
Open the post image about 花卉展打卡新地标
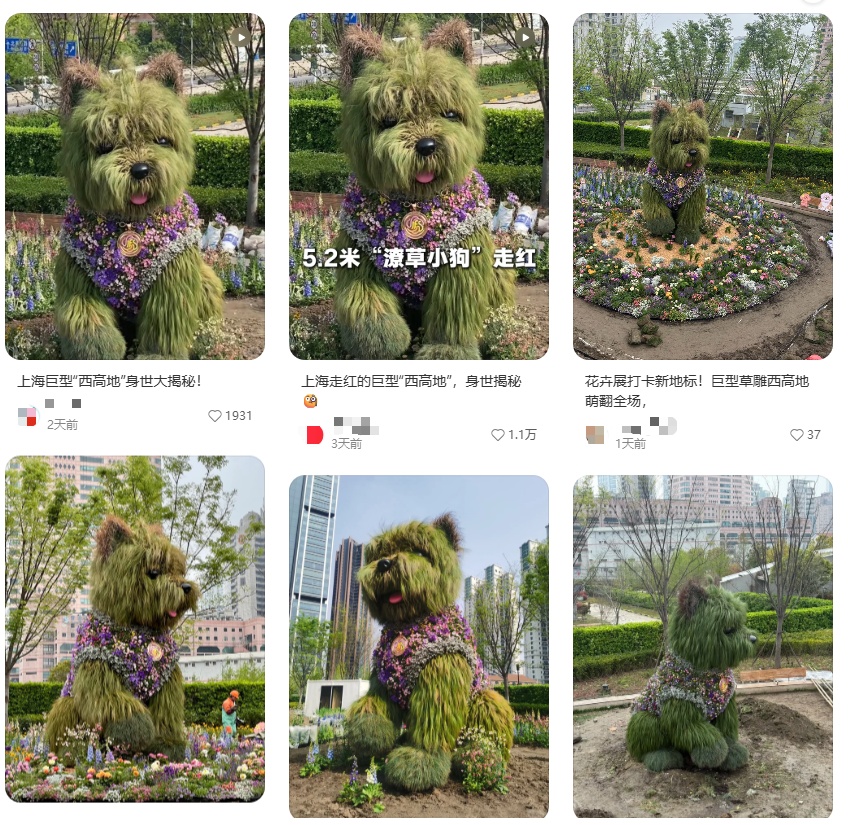coord(702,186)
